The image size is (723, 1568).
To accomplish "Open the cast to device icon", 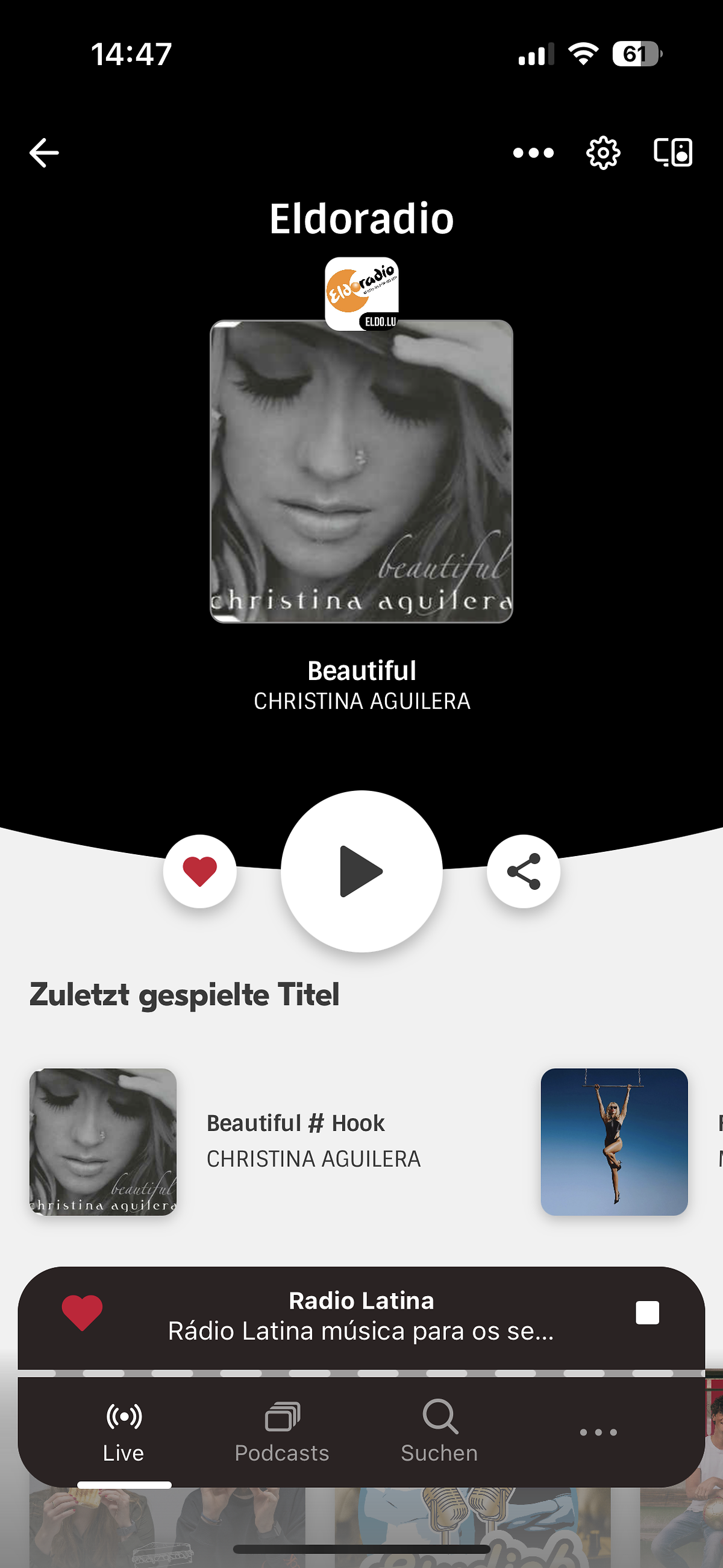I will coord(672,152).
